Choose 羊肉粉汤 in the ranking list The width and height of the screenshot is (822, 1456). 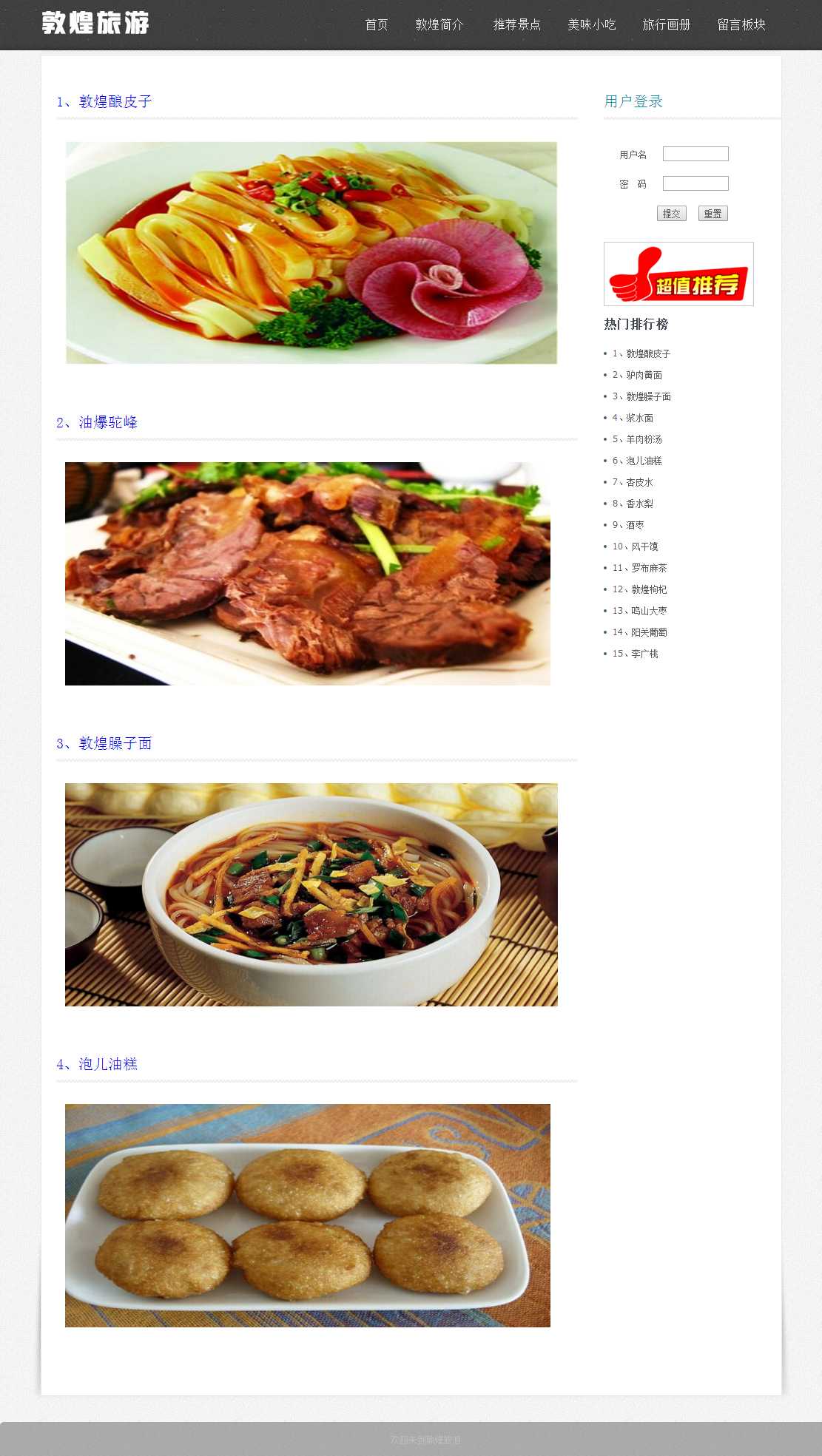[637, 440]
